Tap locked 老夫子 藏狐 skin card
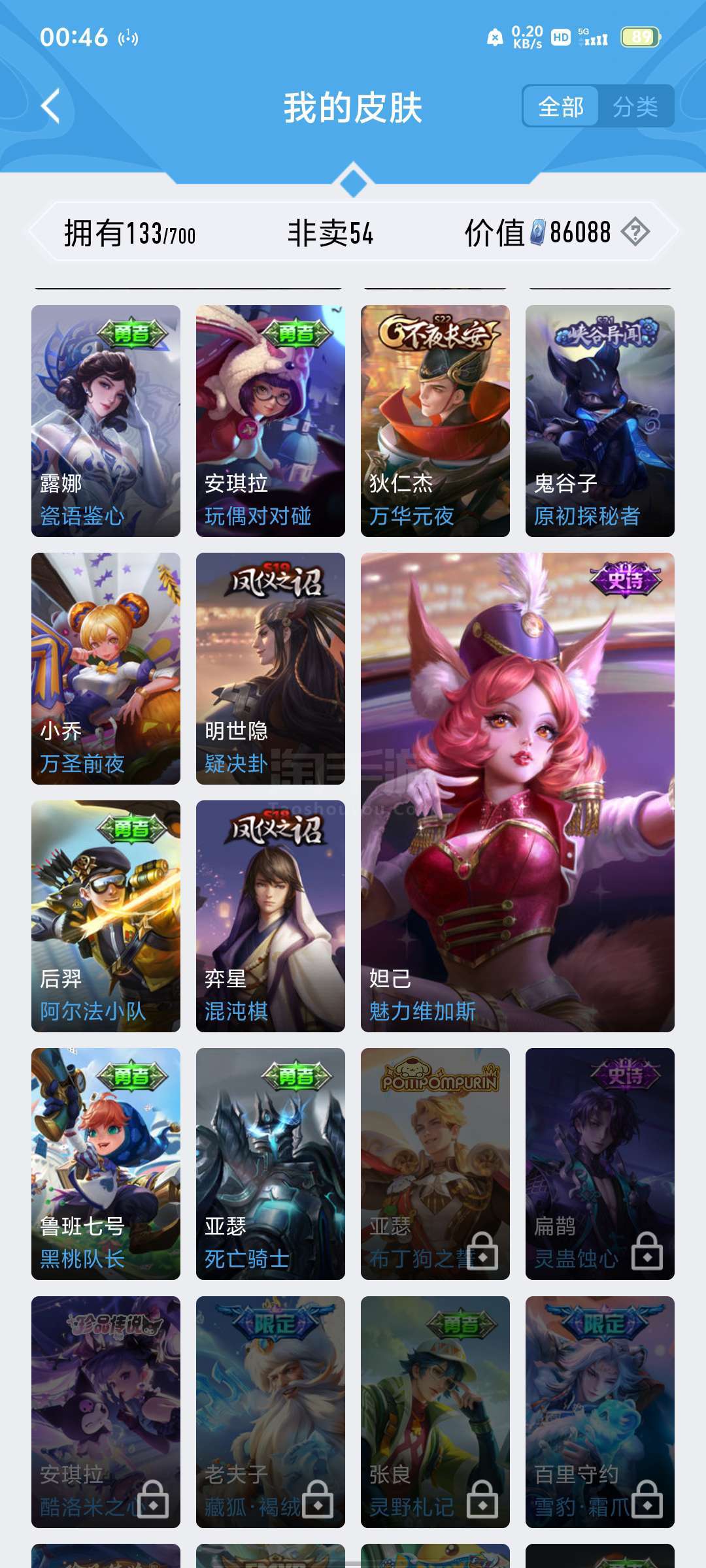The height and width of the screenshot is (1568, 706). pos(271,1412)
